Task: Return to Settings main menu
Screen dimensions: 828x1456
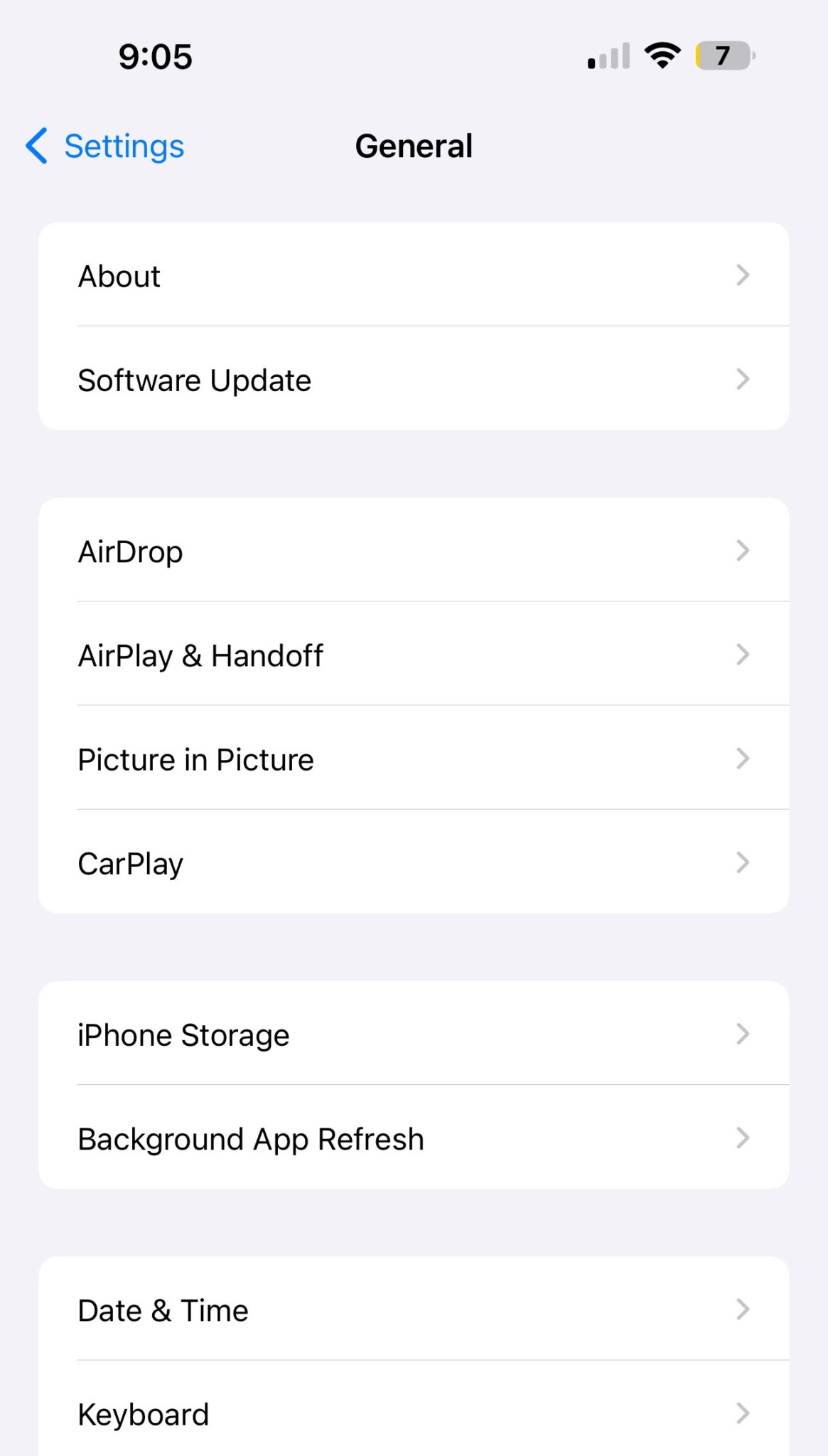Action: click(x=123, y=146)
